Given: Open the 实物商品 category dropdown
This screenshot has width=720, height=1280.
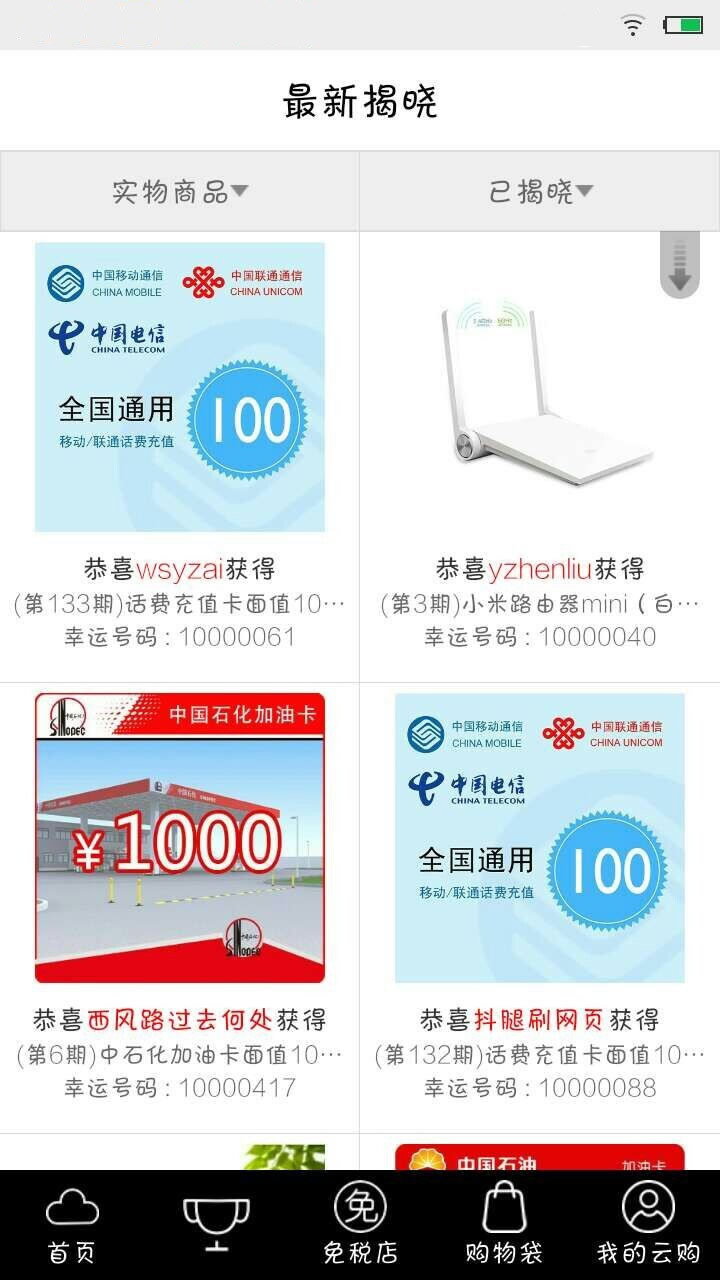Looking at the screenshot, I should coord(180,191).
